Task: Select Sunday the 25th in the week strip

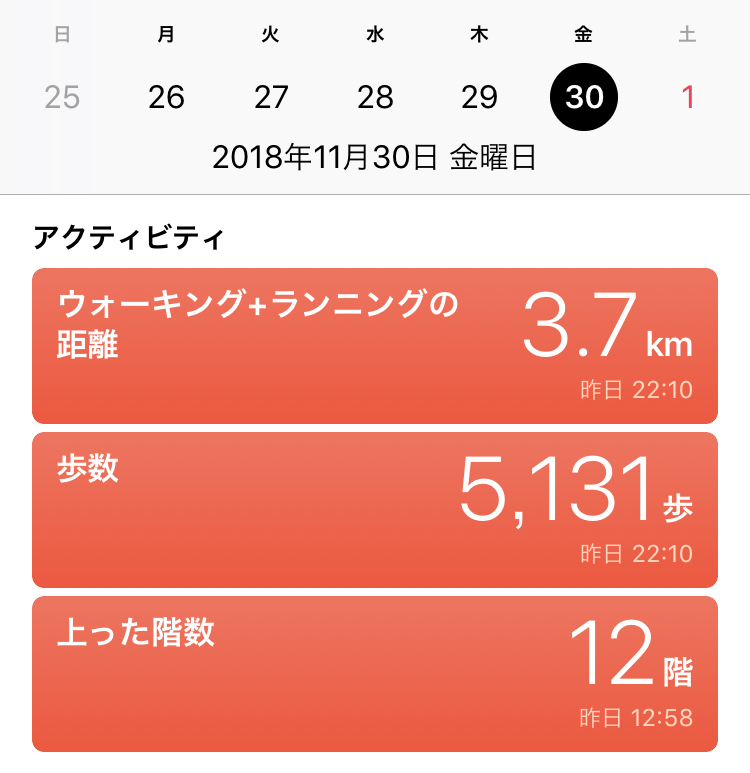Action: click(x=62, y=97)
